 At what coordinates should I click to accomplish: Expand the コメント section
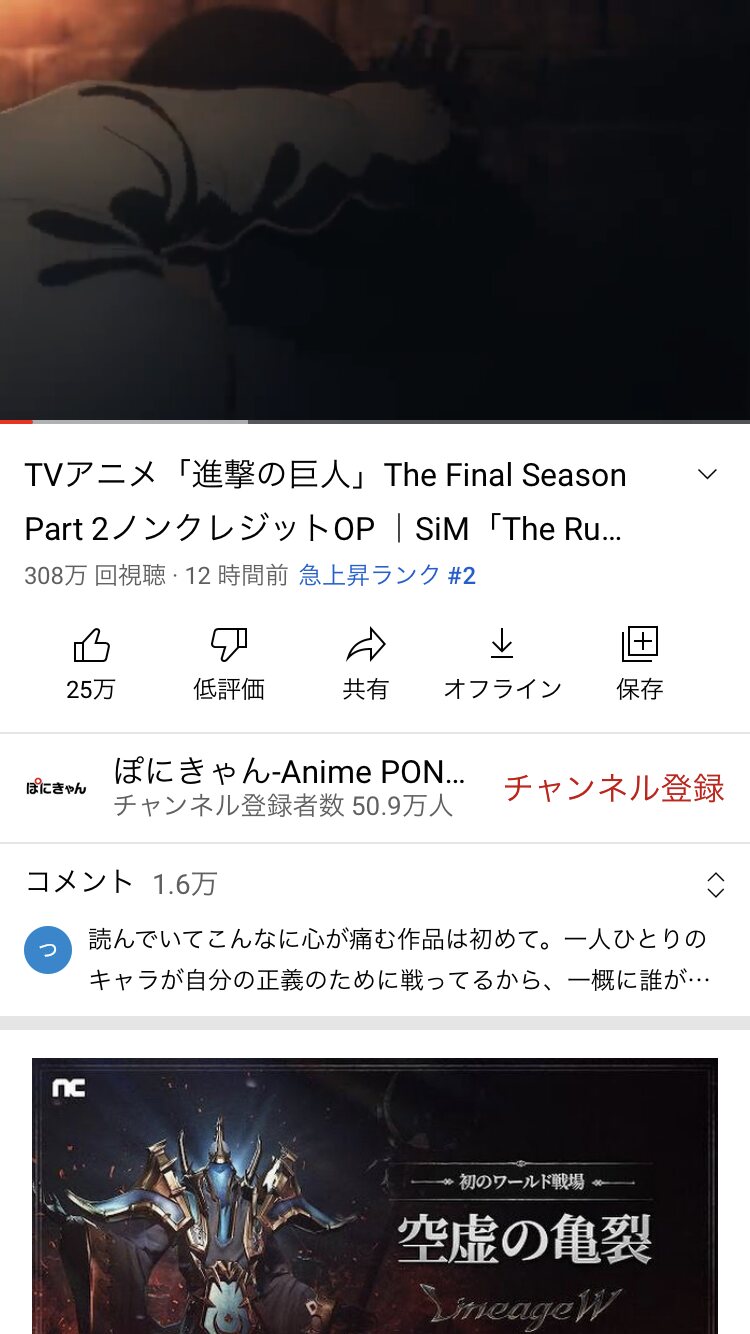[x=375, y=930]
